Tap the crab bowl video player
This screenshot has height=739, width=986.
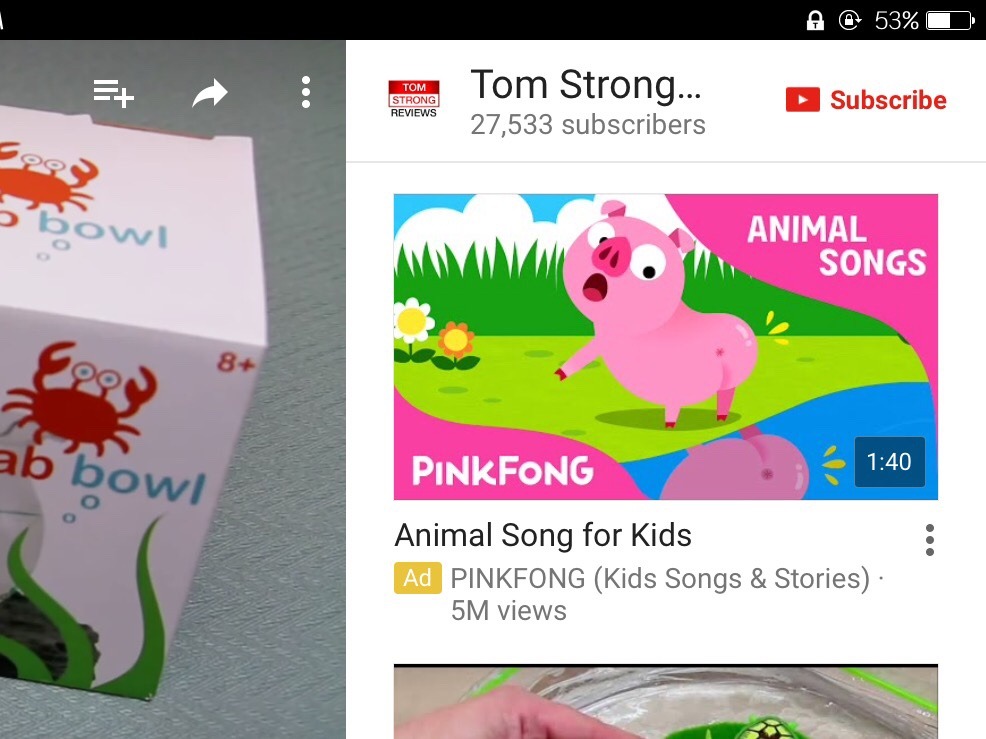[170, 420]
